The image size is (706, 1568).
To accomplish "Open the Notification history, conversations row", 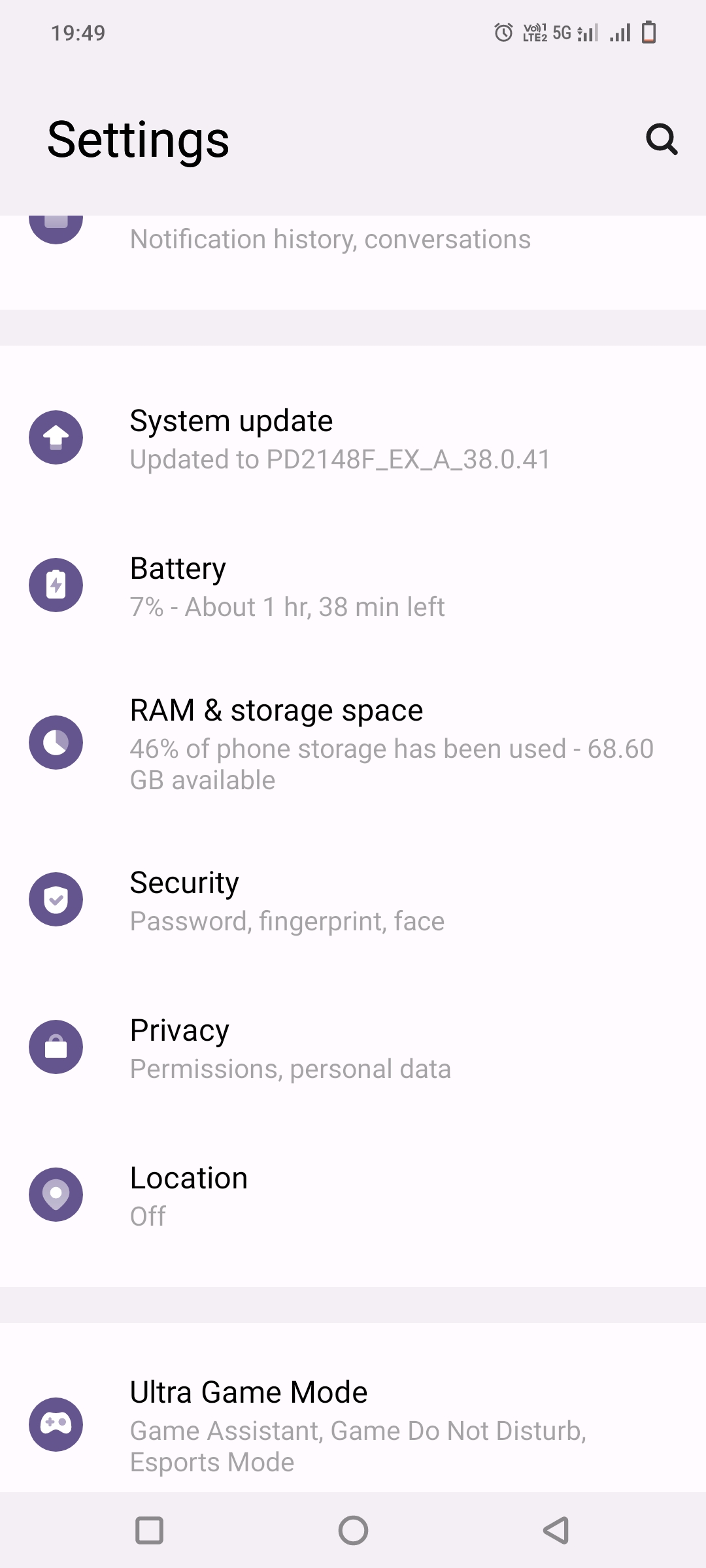I will pos(330,240).
